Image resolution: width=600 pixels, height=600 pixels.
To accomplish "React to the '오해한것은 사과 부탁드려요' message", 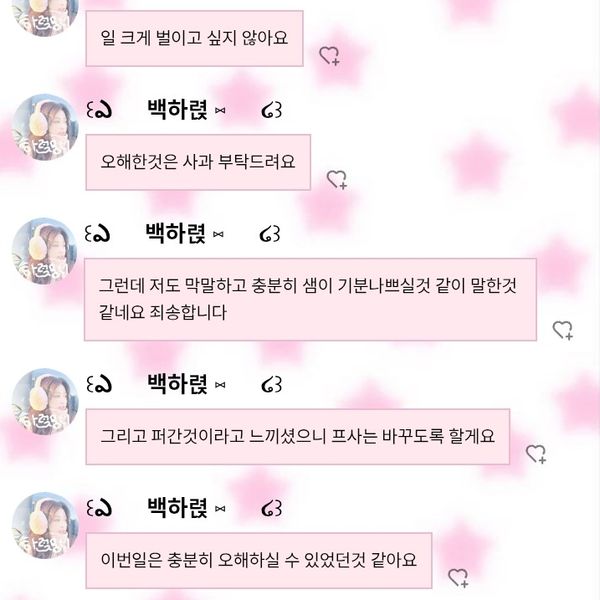I will (x=337, y=179).
